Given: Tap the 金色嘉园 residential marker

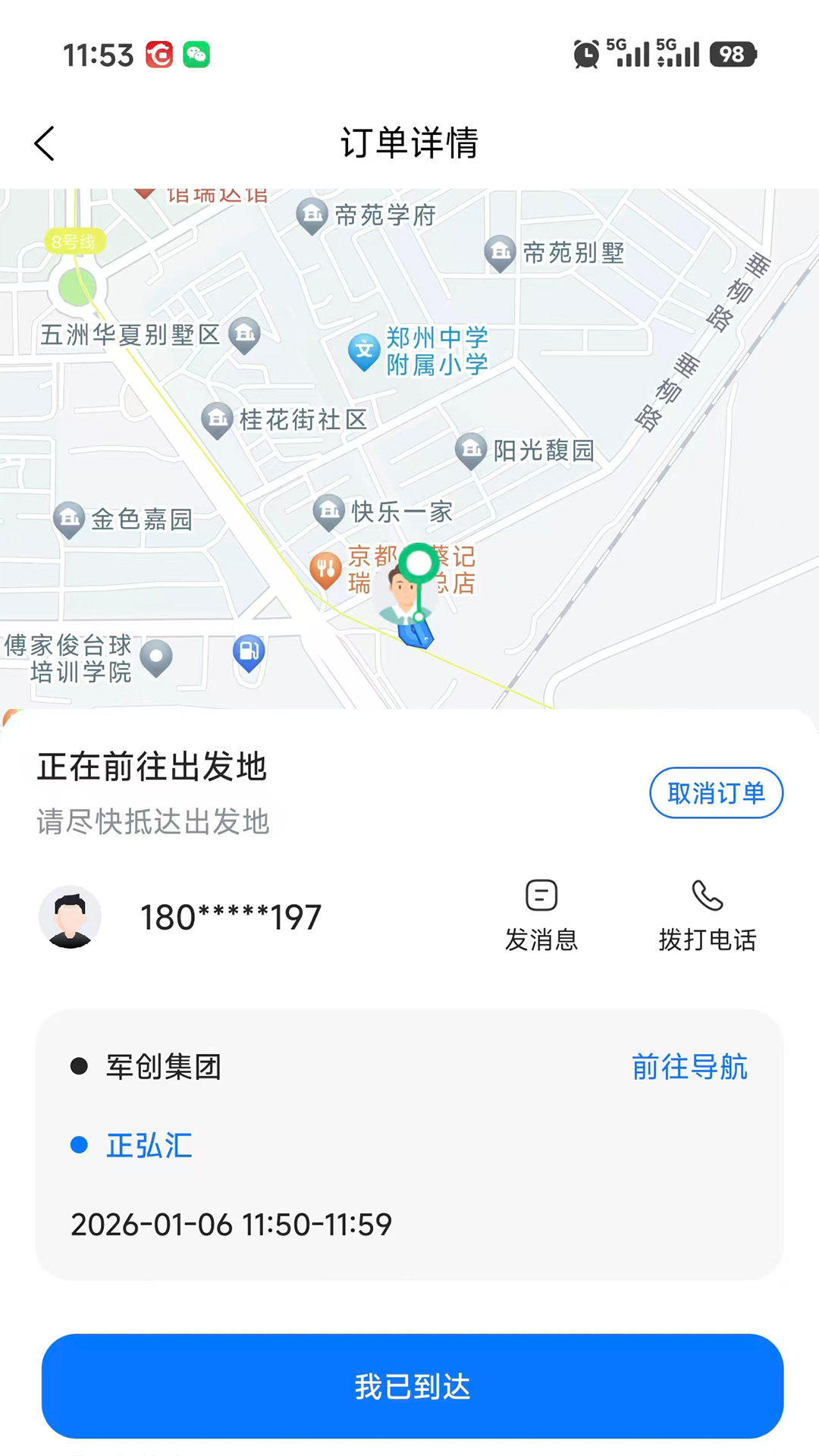Looking at the screenshot, I should tap(69, 517).
